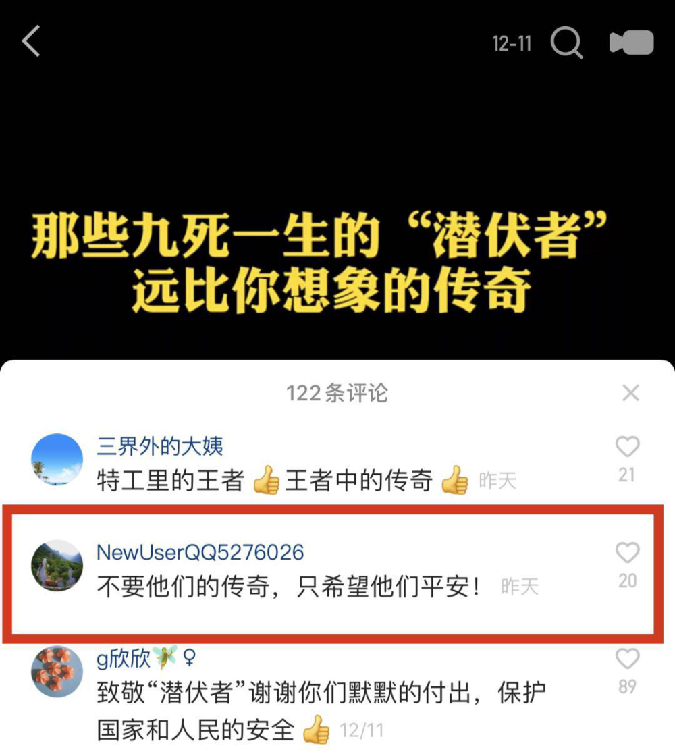This screenshot has width=675, height=754.
Task: Go back with the top-left arrow
Action: 32,42
